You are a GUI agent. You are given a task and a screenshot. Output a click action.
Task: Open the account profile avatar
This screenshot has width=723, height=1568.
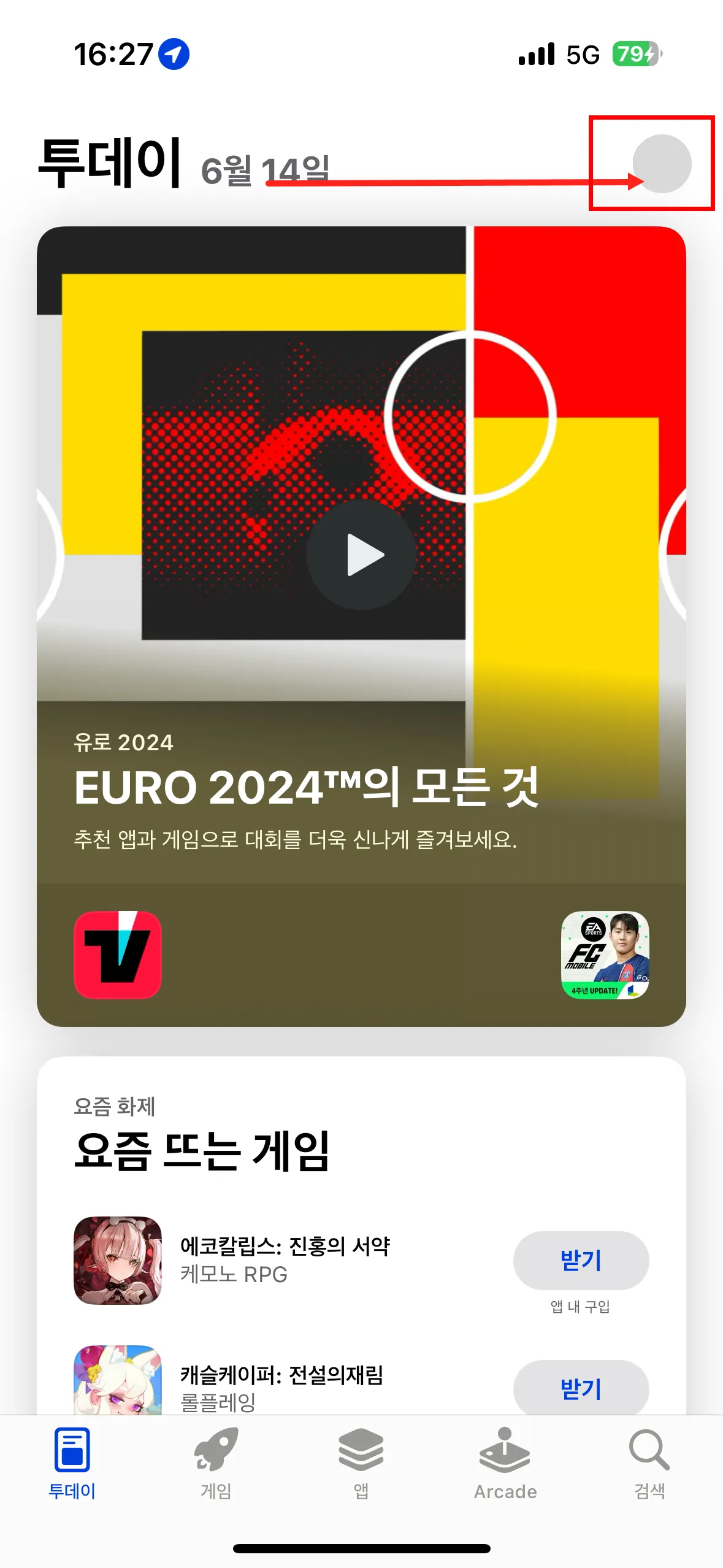tap(662, 164)
